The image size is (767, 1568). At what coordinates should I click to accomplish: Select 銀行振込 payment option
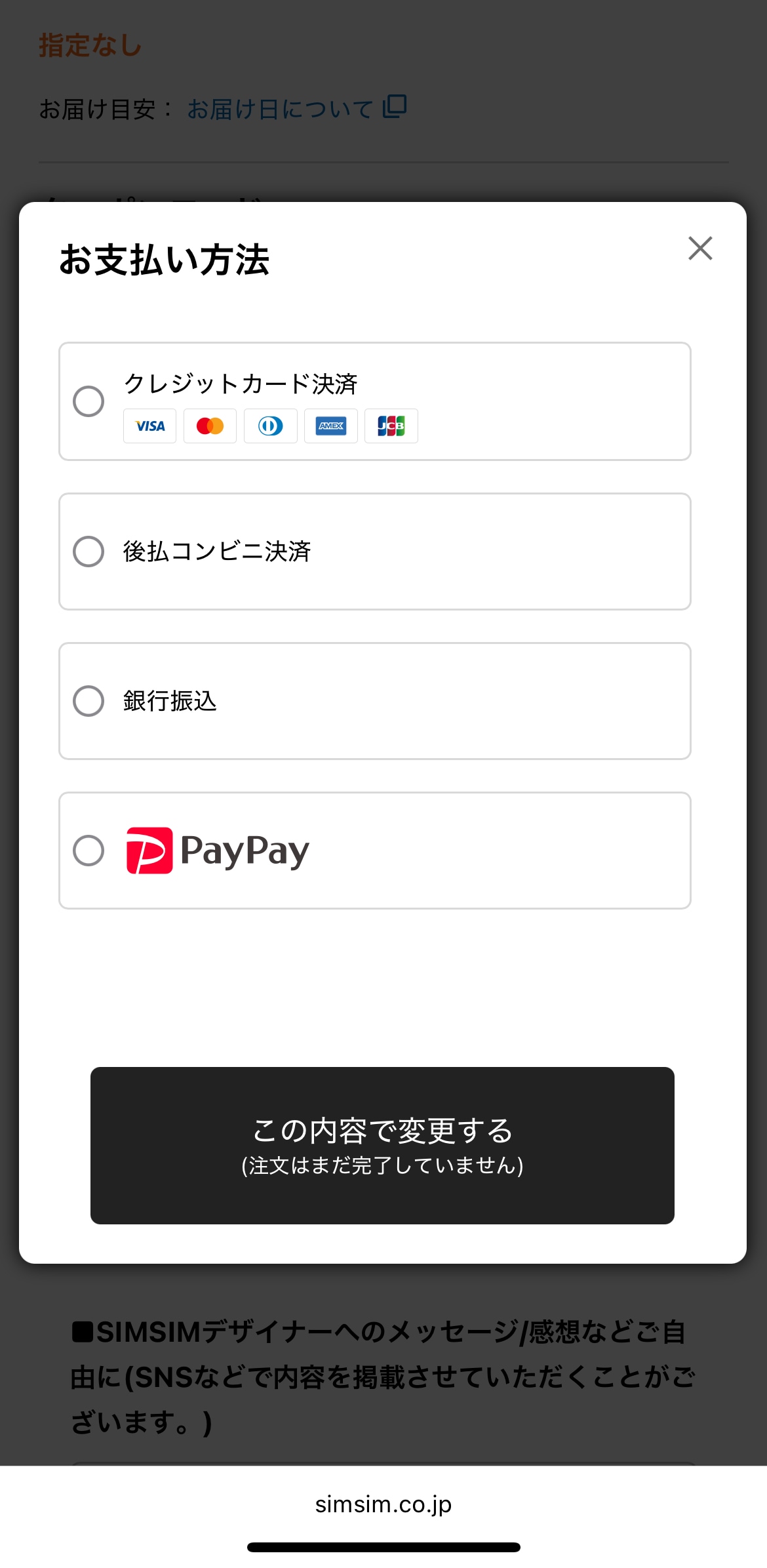[88, 701]
